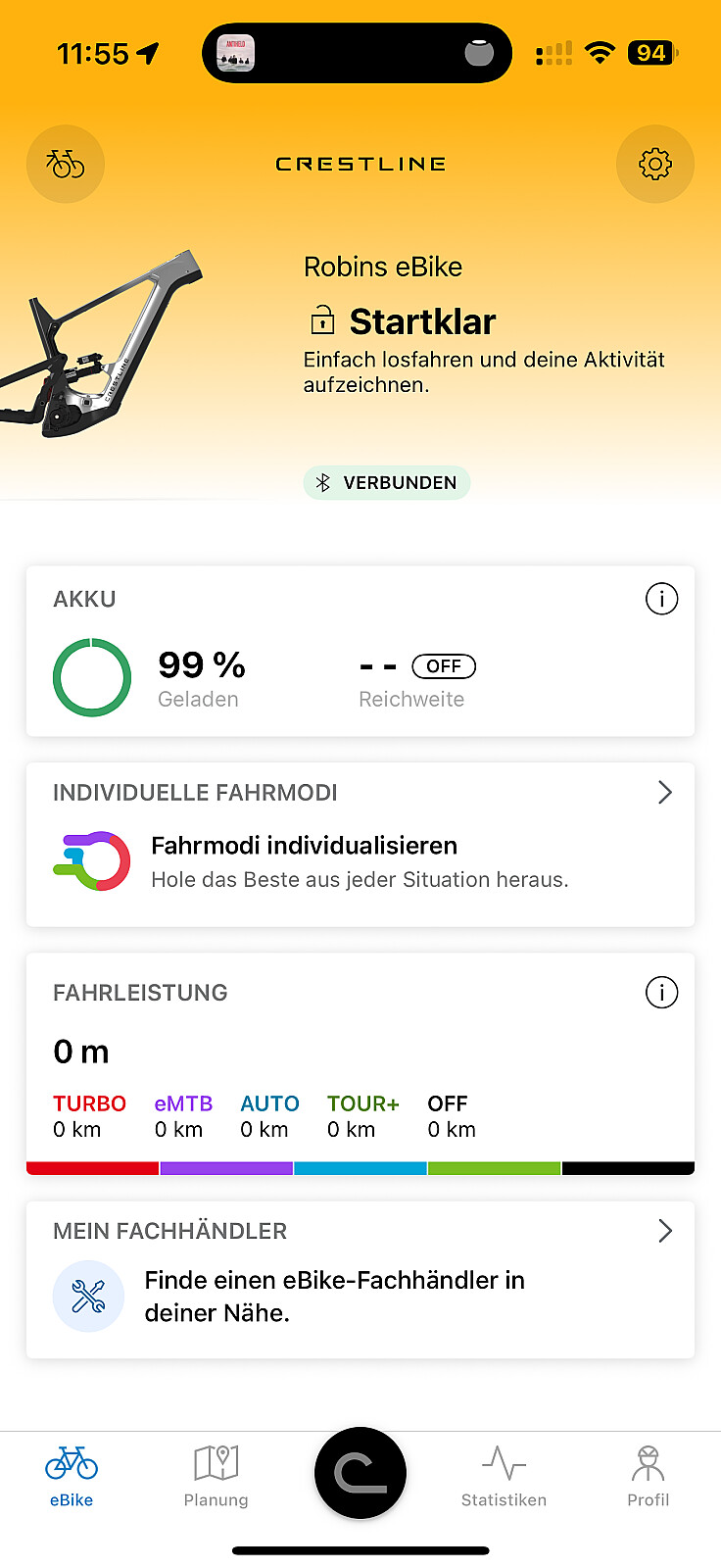This screenshot has height=1568, width=721.
Task: Switch to the Statistiken tab
Action: [x=505, y=1477]
